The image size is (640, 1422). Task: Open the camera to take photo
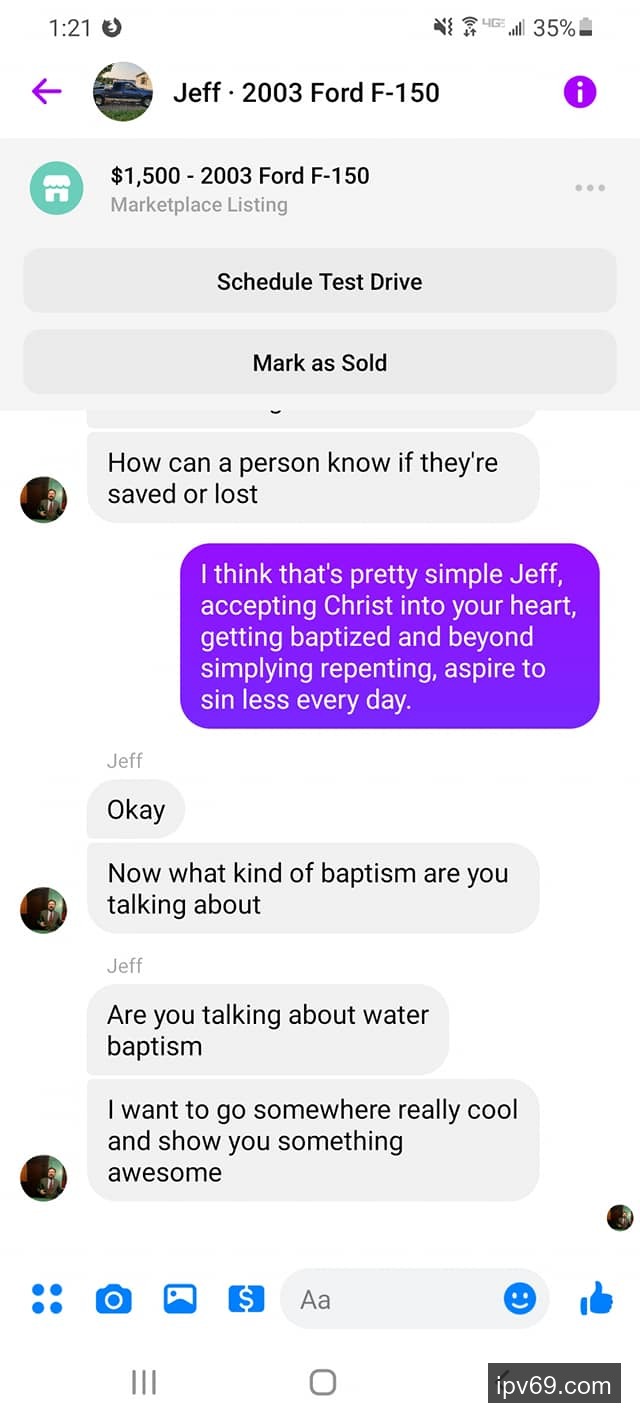click(113, 1299)
